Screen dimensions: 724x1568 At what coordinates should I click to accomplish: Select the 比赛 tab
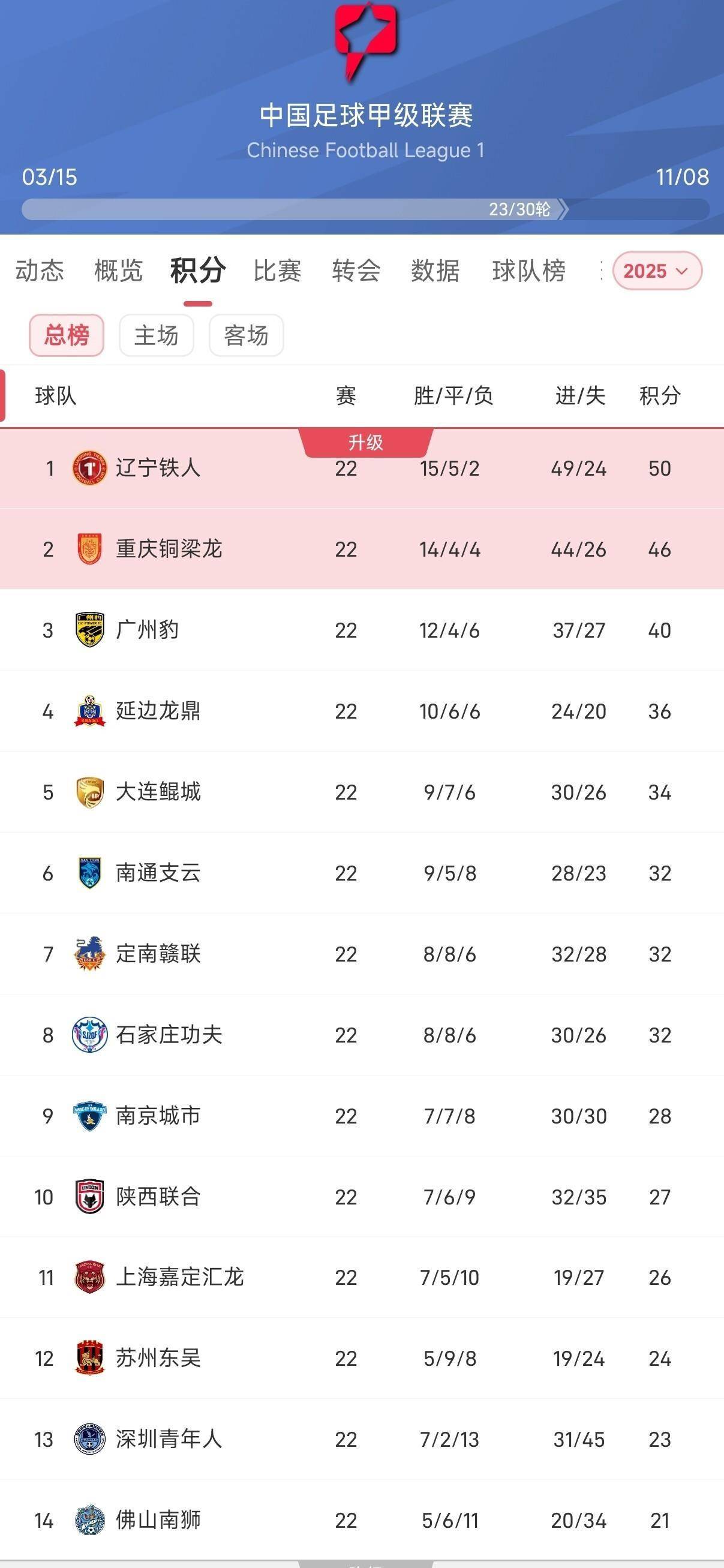click(x=277, y=271)
